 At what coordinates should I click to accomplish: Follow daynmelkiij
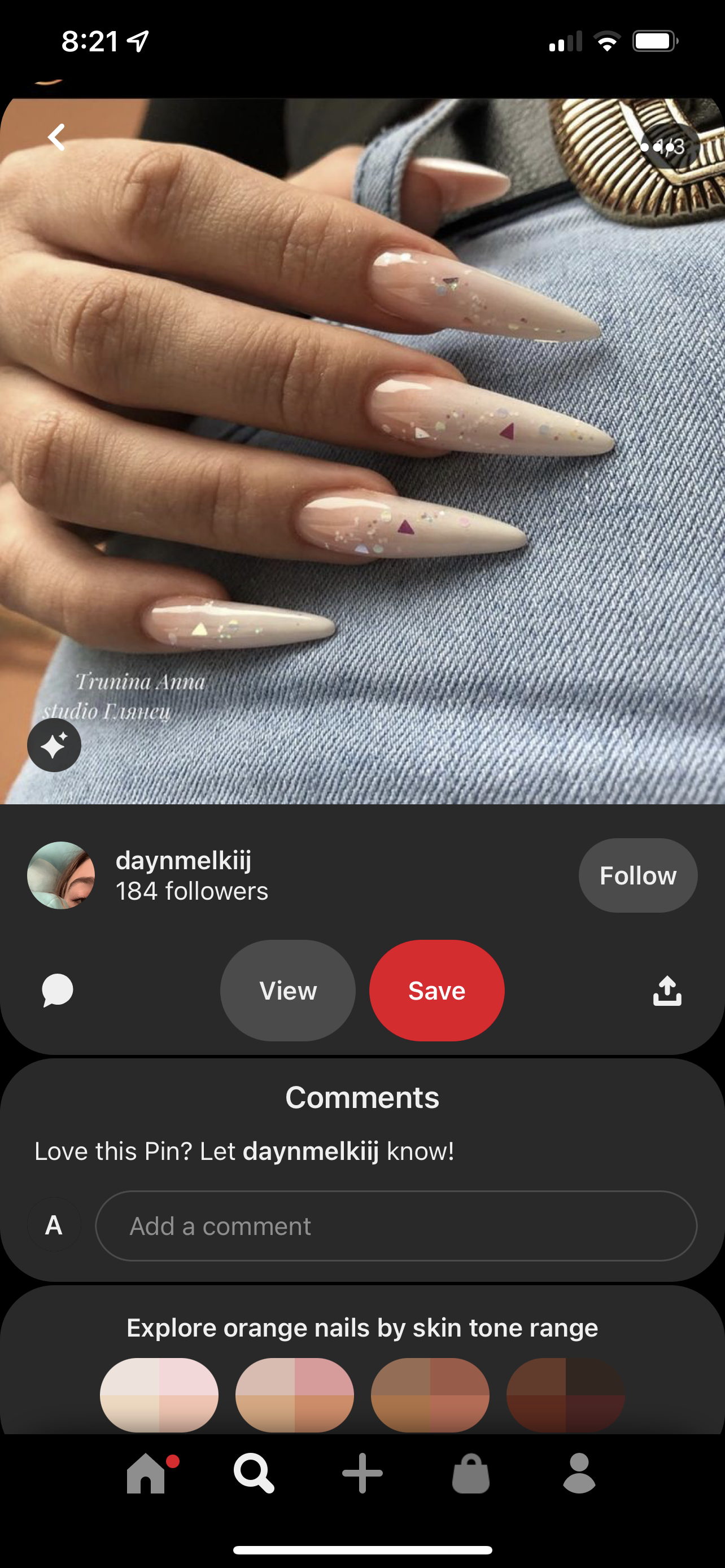[637, 875]
